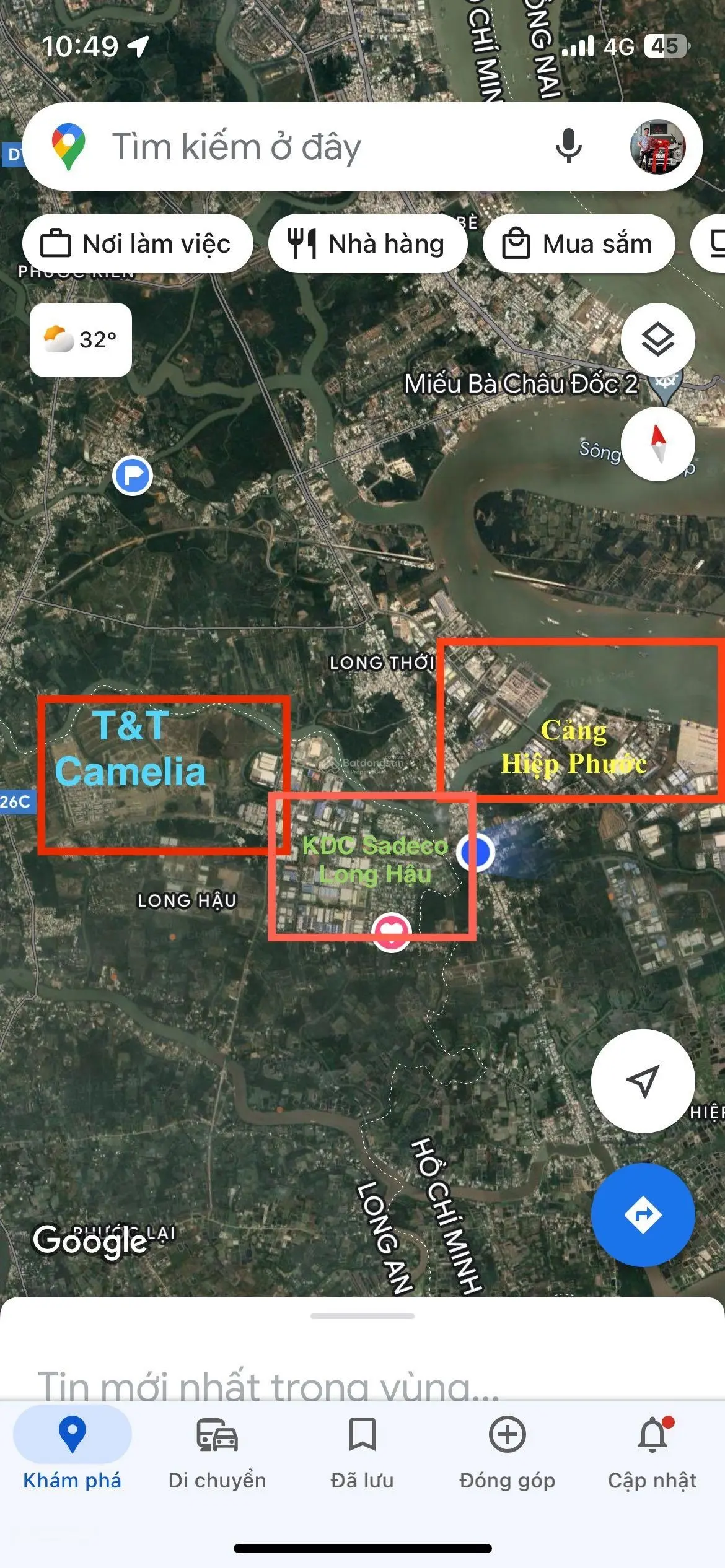This screenshot has width=725, height=1568.
Task: Start voice search with the microphone
Action: point(568,147)
